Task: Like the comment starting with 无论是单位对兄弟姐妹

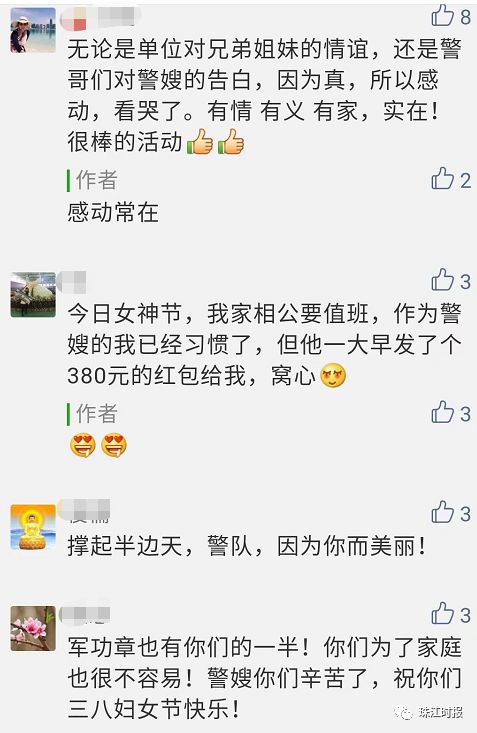Action: [442, 16]
